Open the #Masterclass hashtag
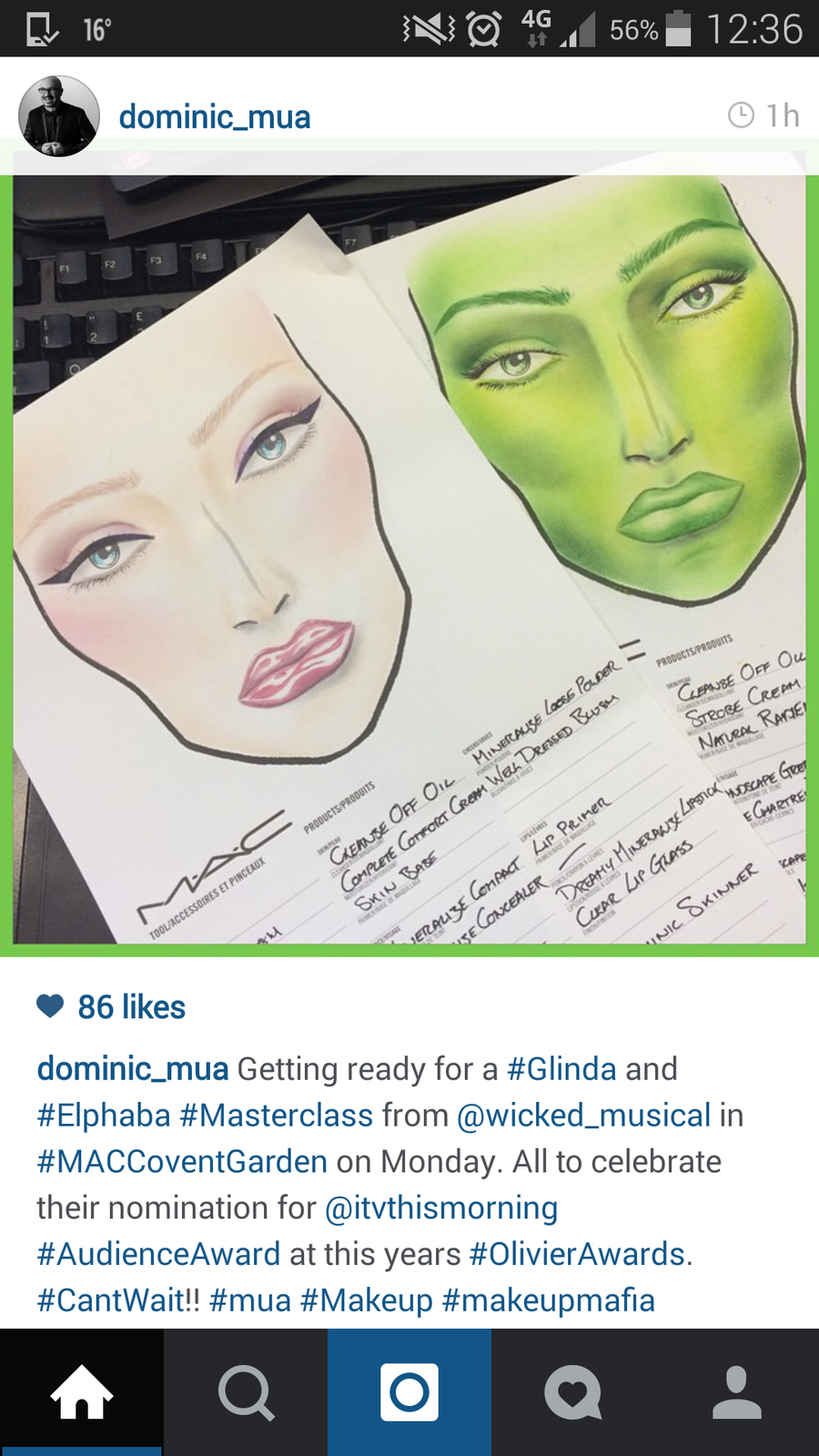 (277, 1115)
